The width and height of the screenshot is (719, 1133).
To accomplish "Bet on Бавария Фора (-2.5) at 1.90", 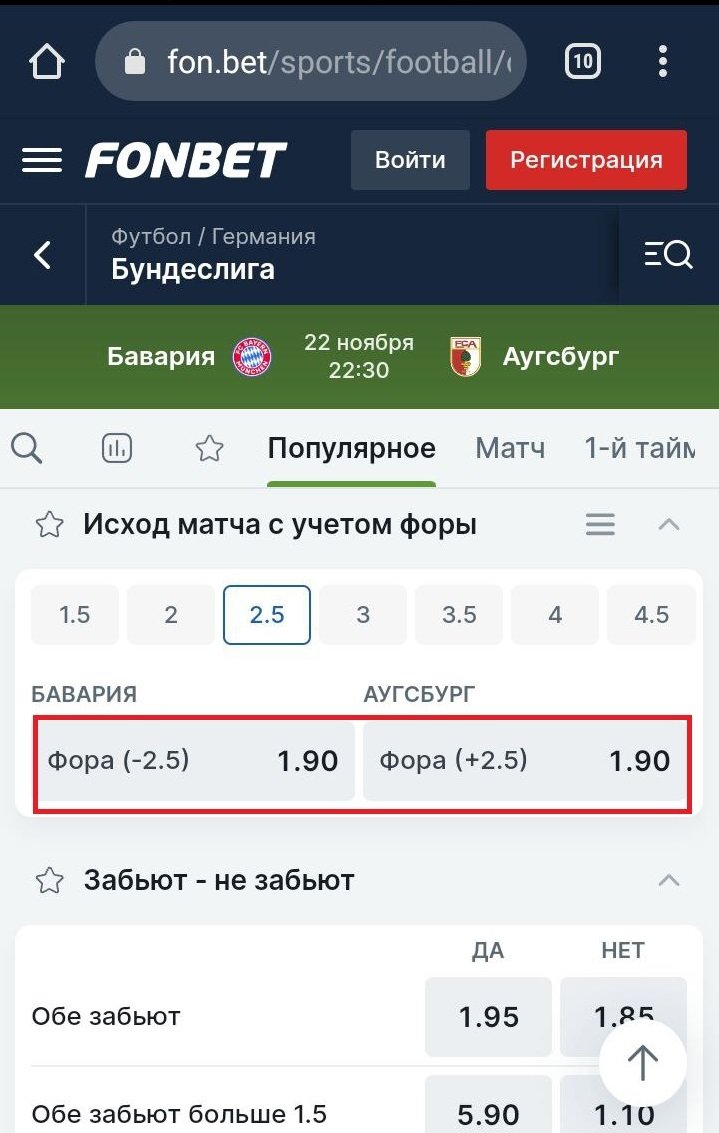I will pos(194,761).
